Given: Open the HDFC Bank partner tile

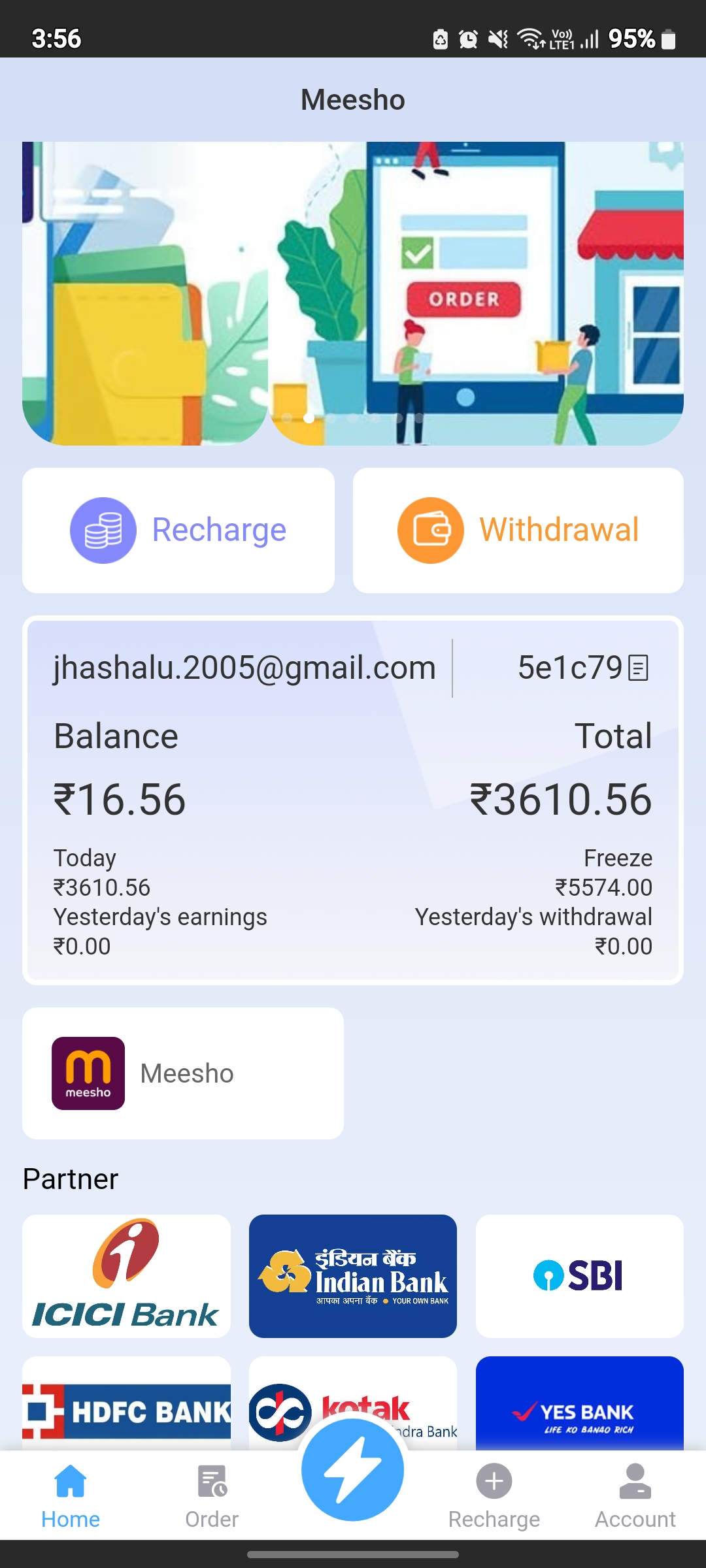Looking at the screenshot, I should (126, 1405).
